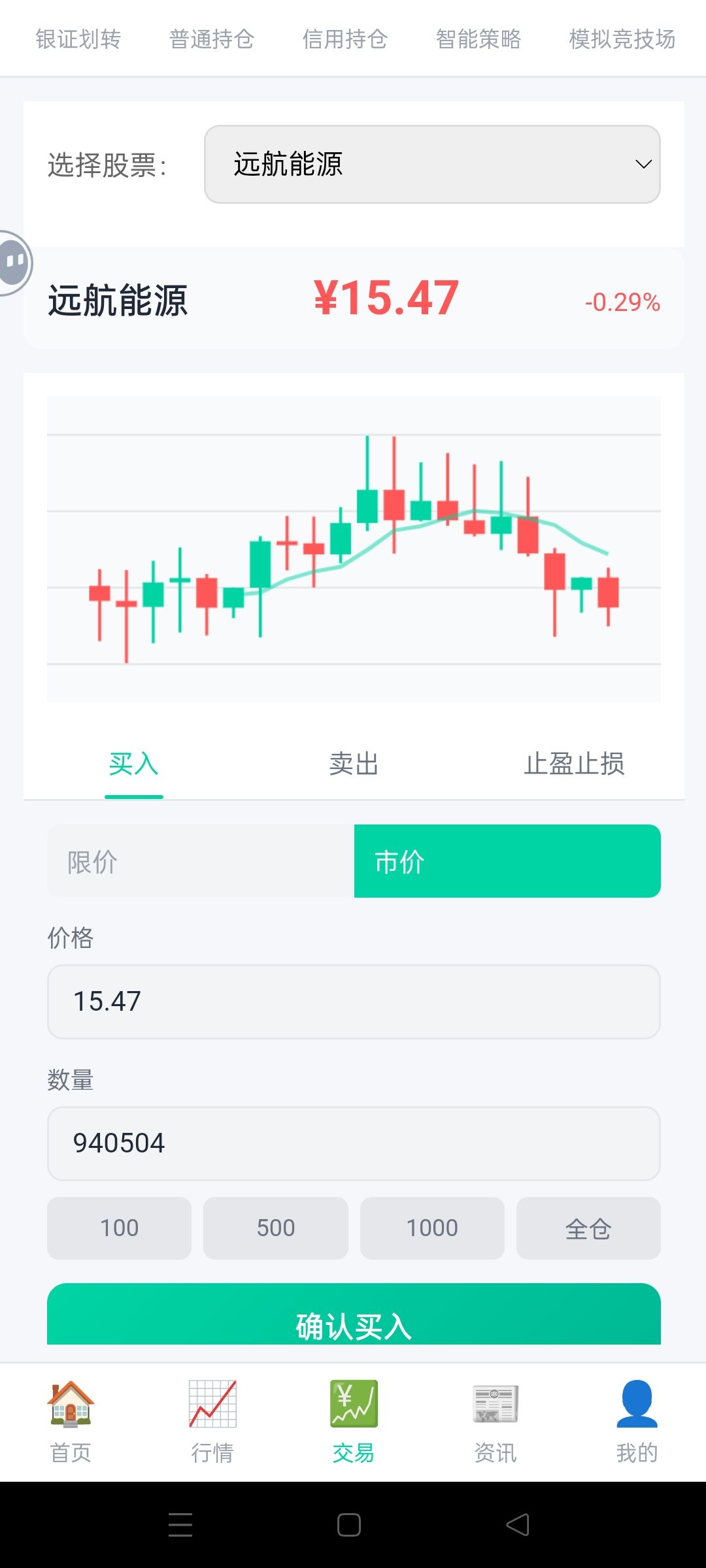
Task: Select 限价 order type
Action: pos(201,861)
